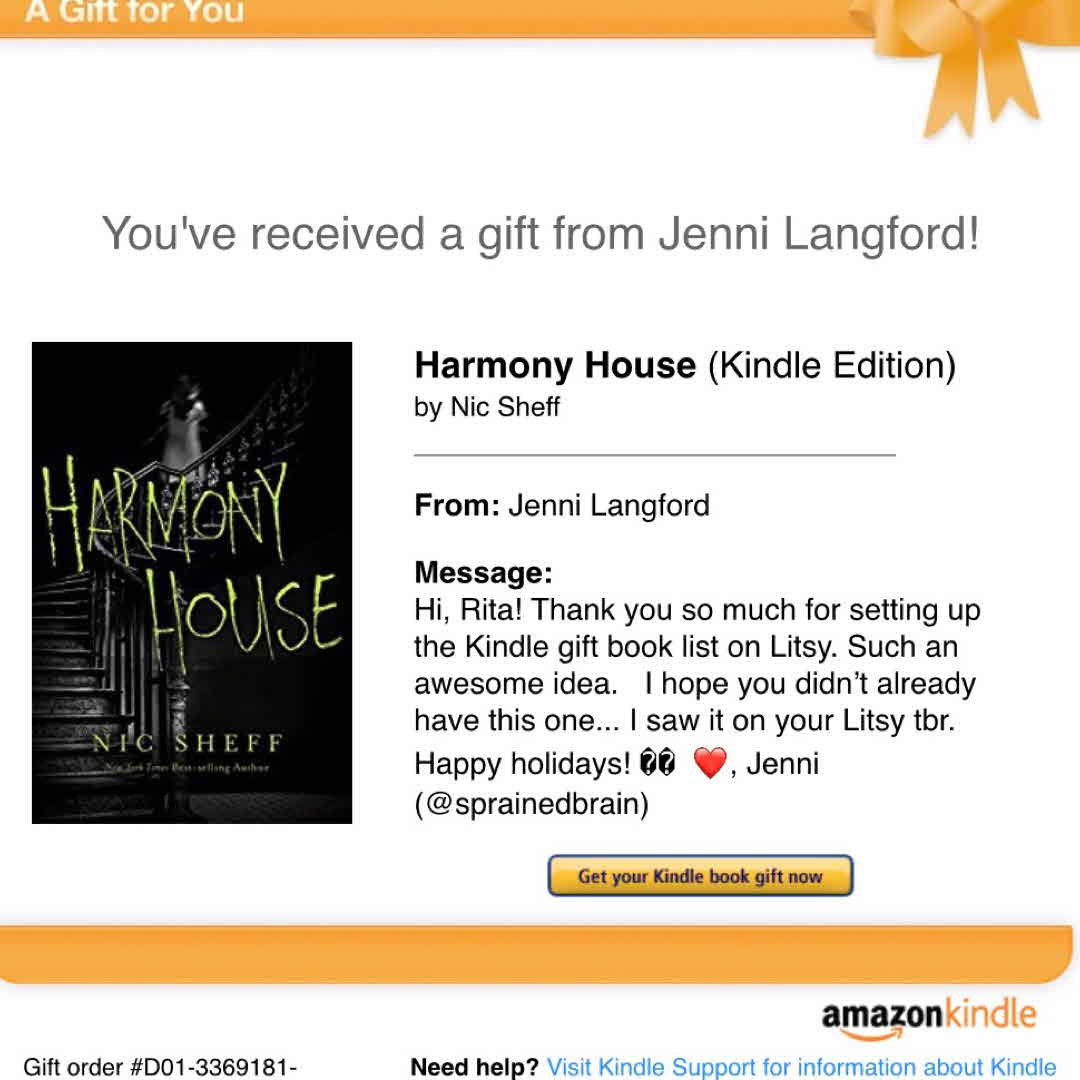Tap Get your Kindle book gift now

coord(700,876)
